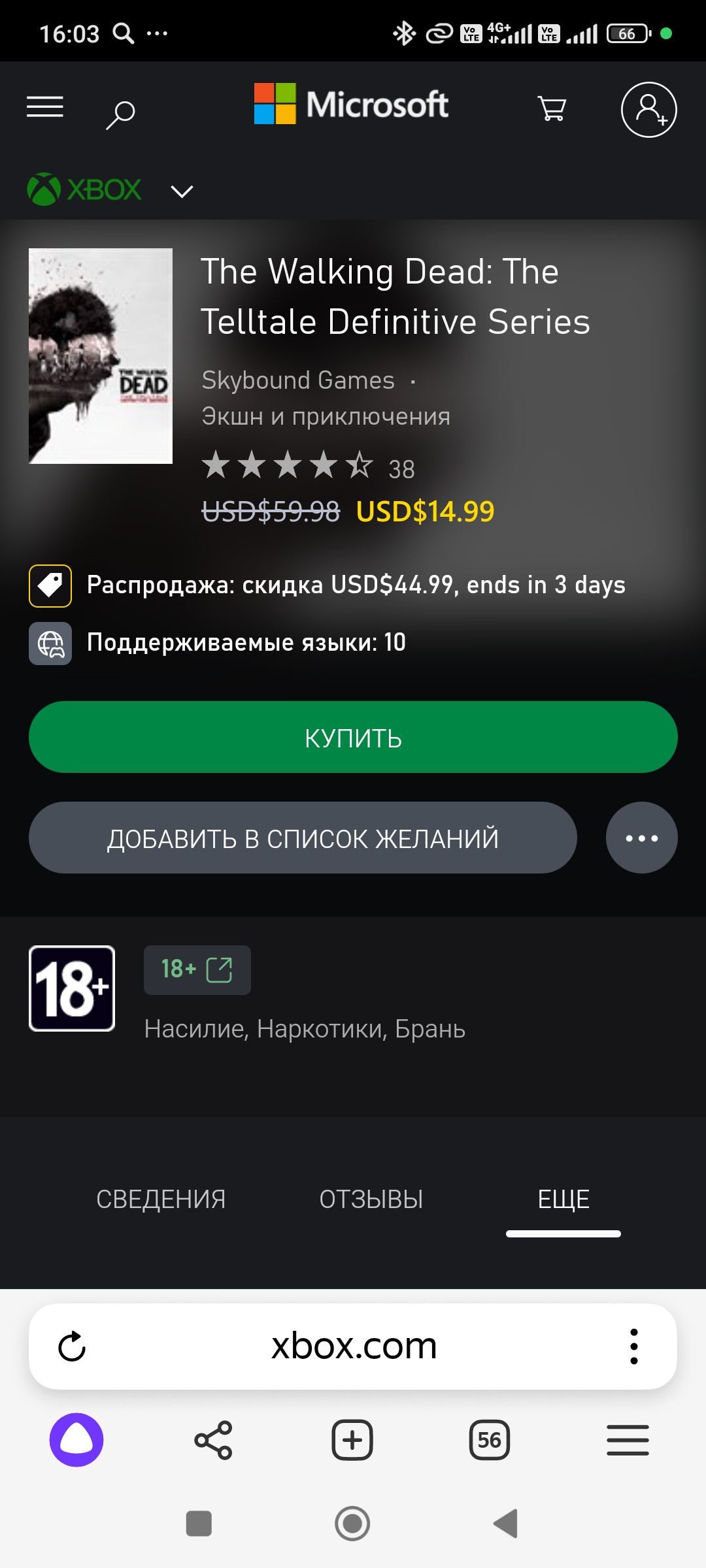Add the game to the wish list
The height and width of the screenshot is (1568, 706).
tap(303, 838)
